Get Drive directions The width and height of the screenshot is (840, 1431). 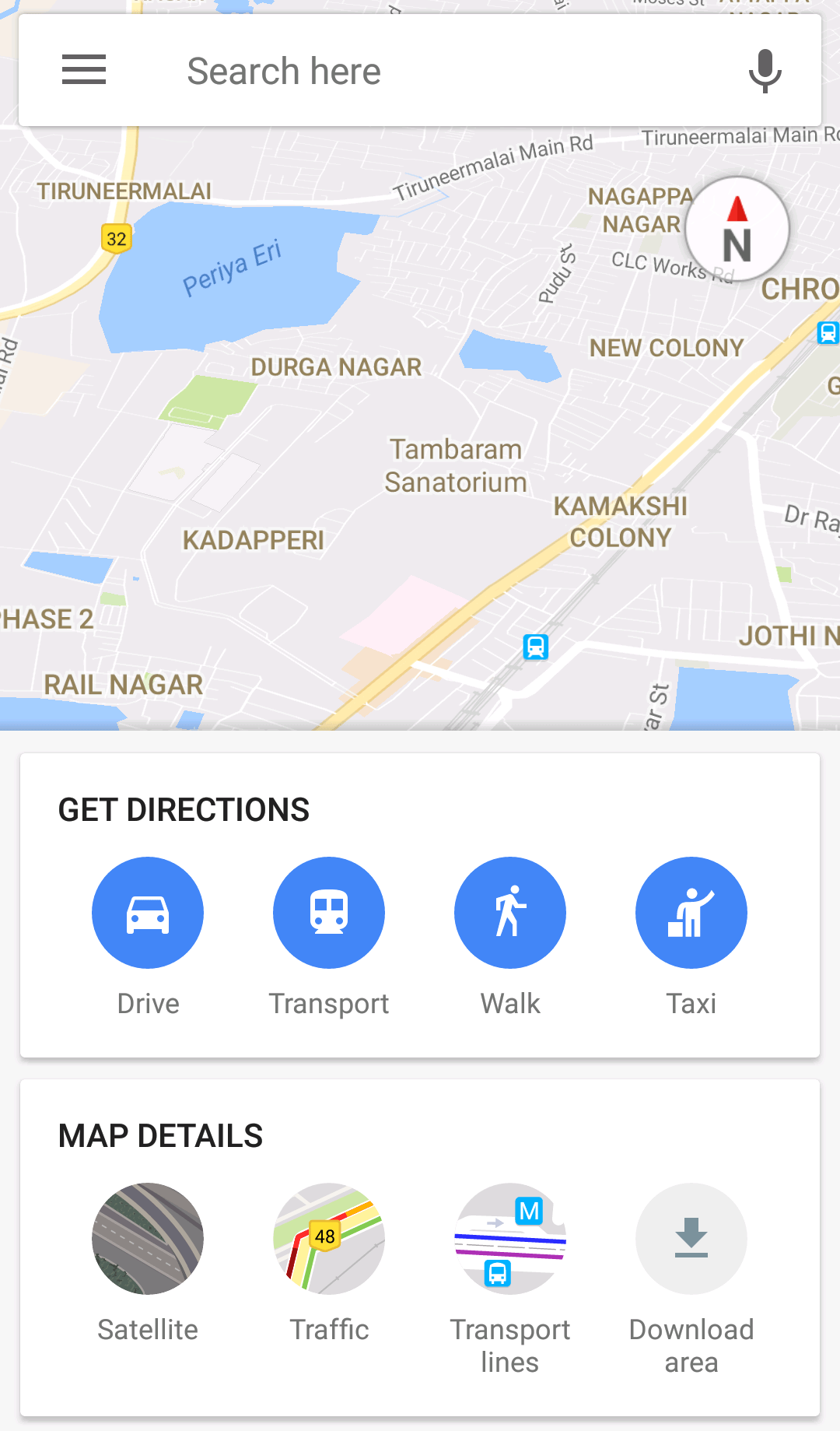click(148, 913)
